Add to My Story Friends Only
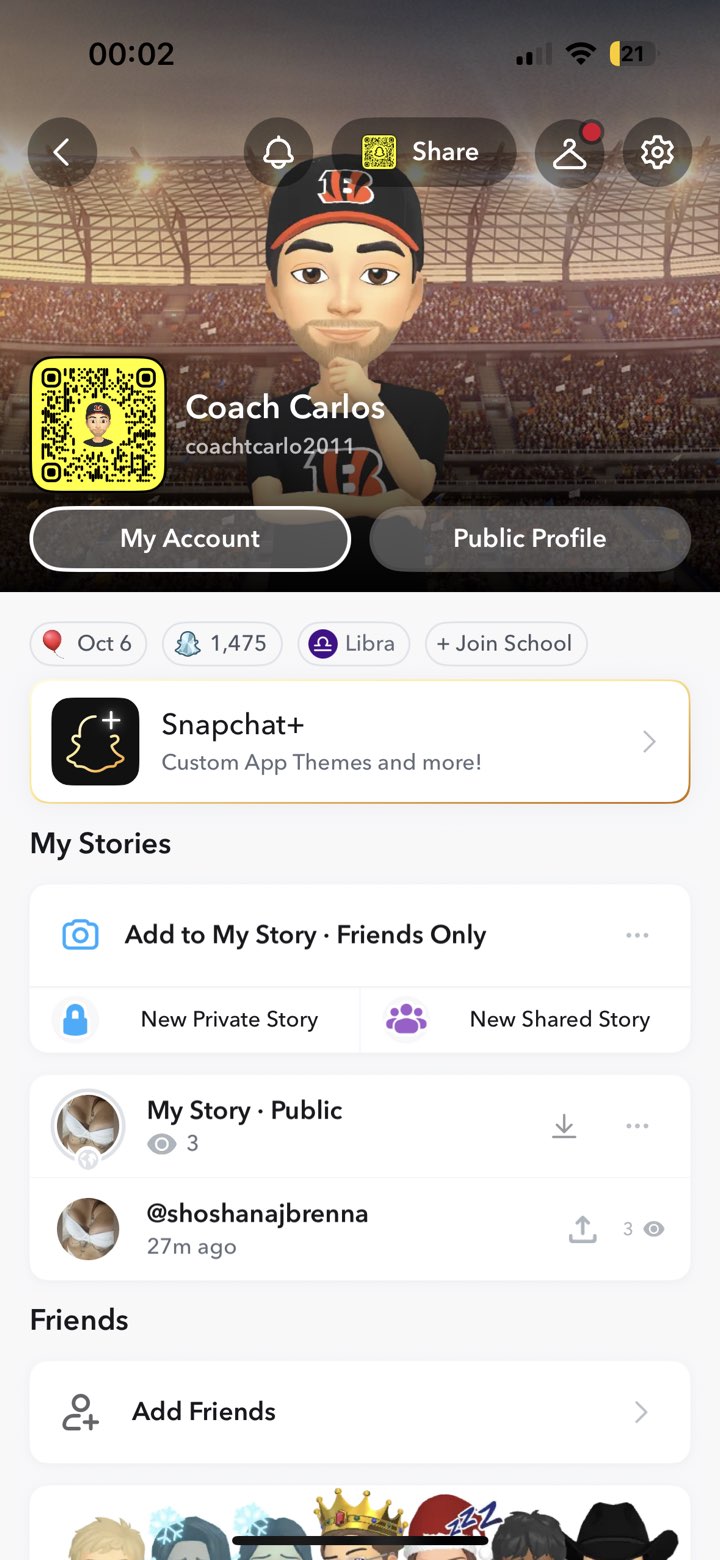 305,935
